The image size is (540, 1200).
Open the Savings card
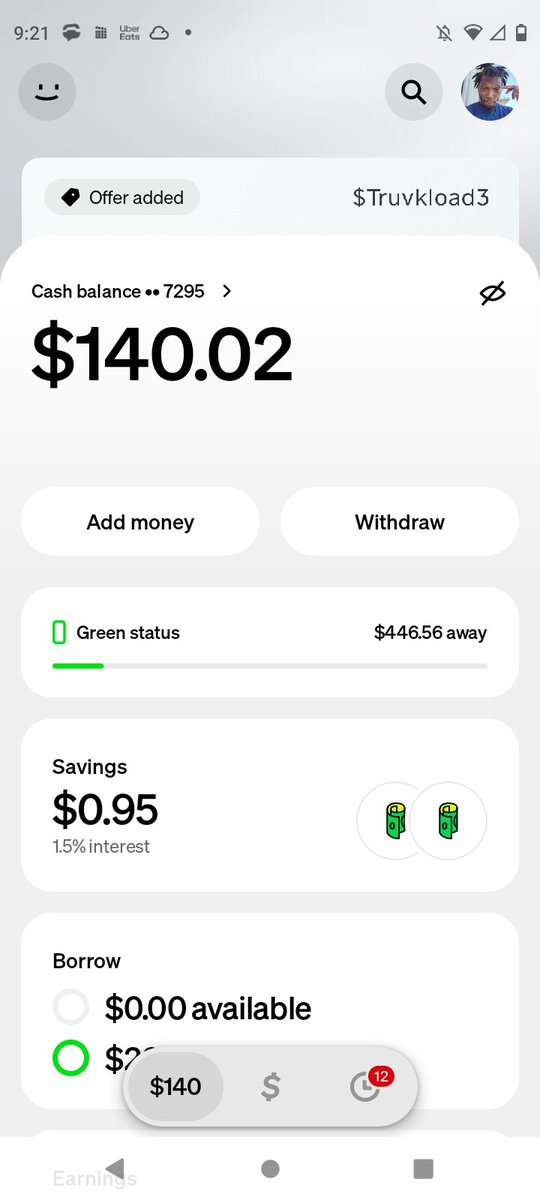[x=270, y=805]
